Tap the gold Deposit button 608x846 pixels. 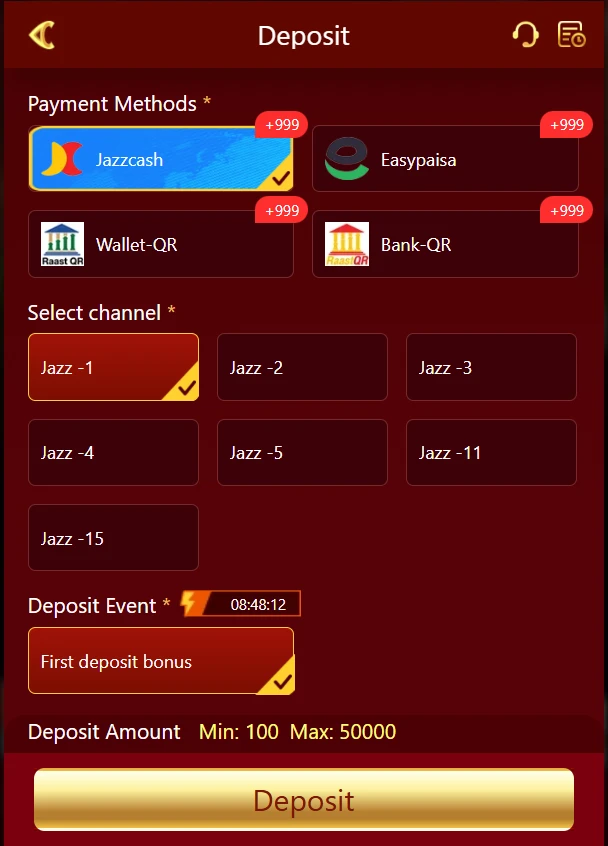[304, 800]
